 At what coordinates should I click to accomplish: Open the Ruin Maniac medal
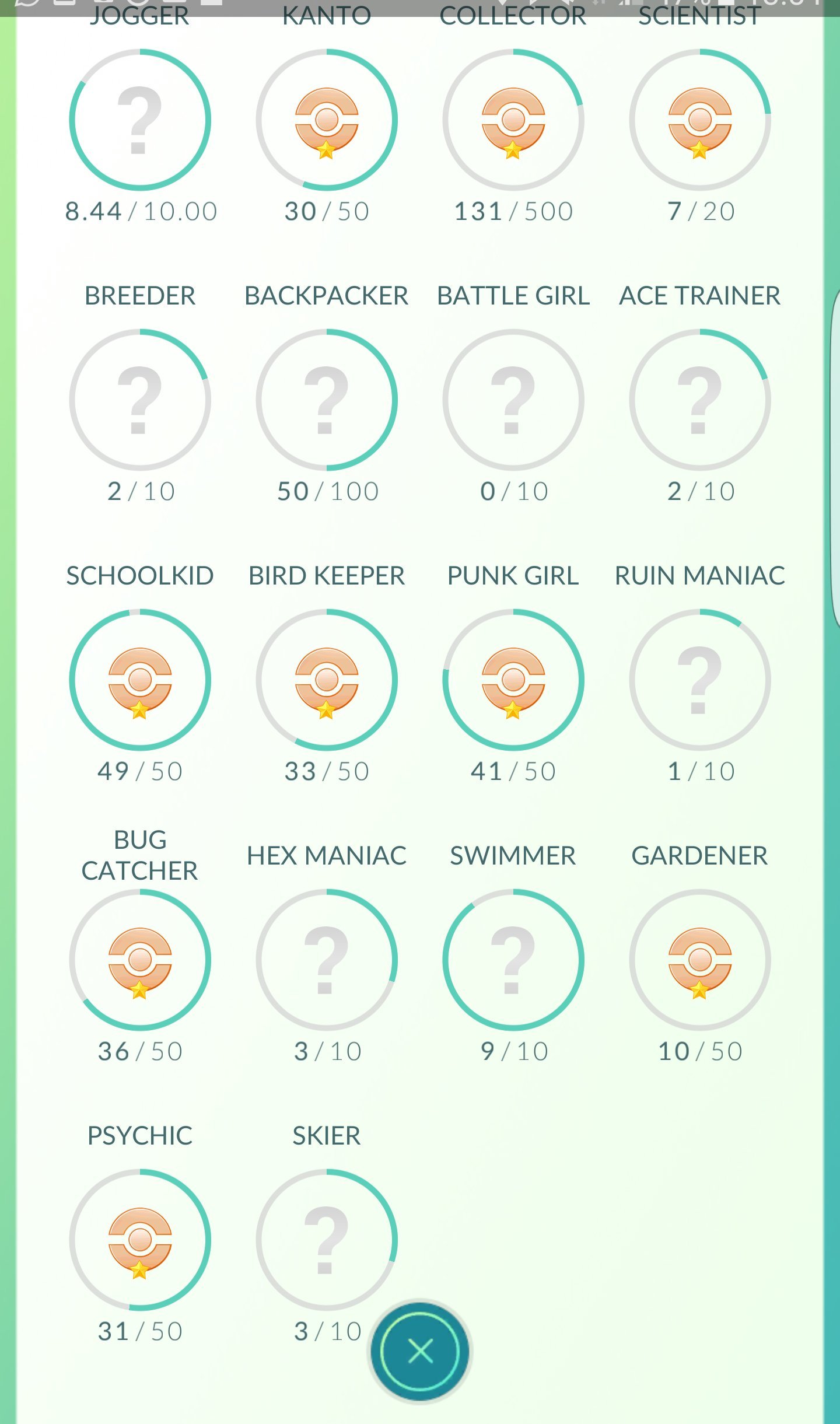pos(700,680)
